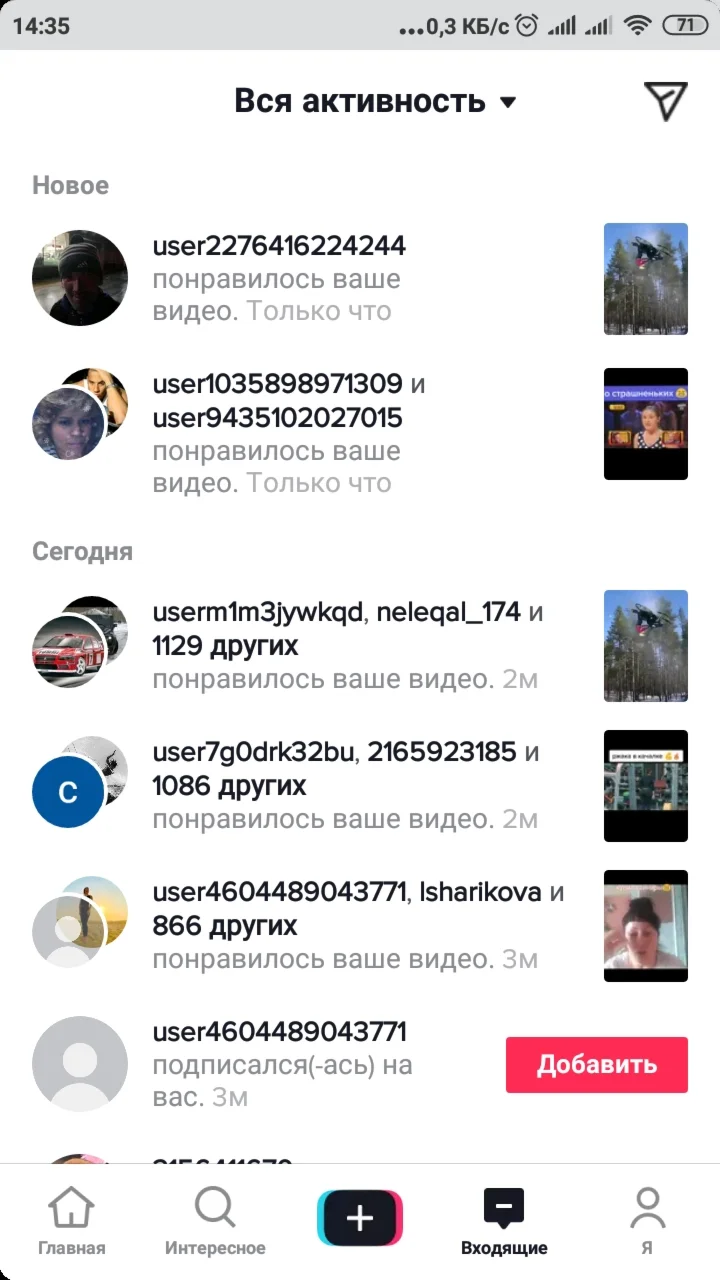The image size is (720, 1280).
Task: Go to the Главная tab
Action: point(71,1220)
